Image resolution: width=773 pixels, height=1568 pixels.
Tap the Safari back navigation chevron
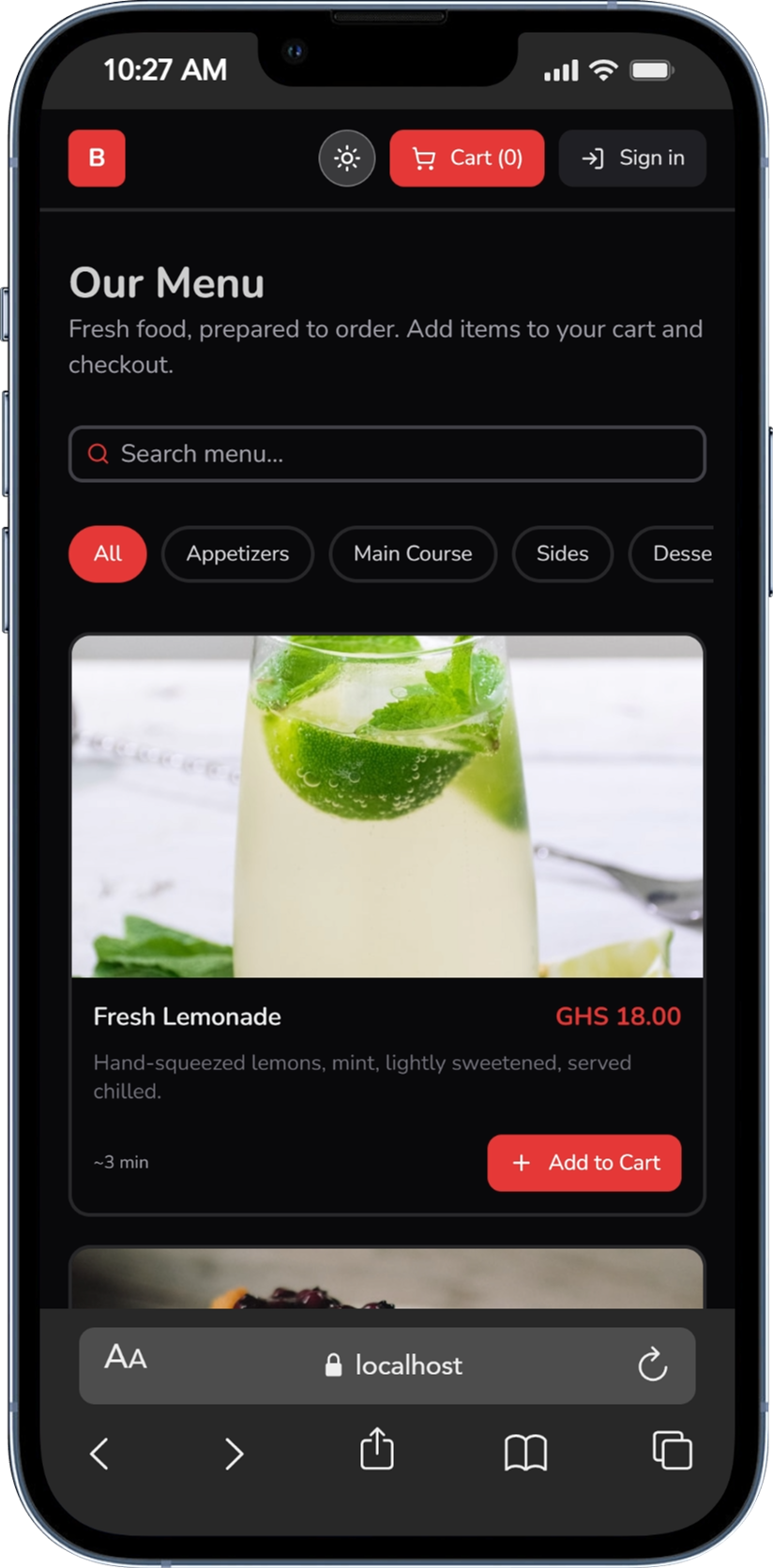[x=100, y=1453]
